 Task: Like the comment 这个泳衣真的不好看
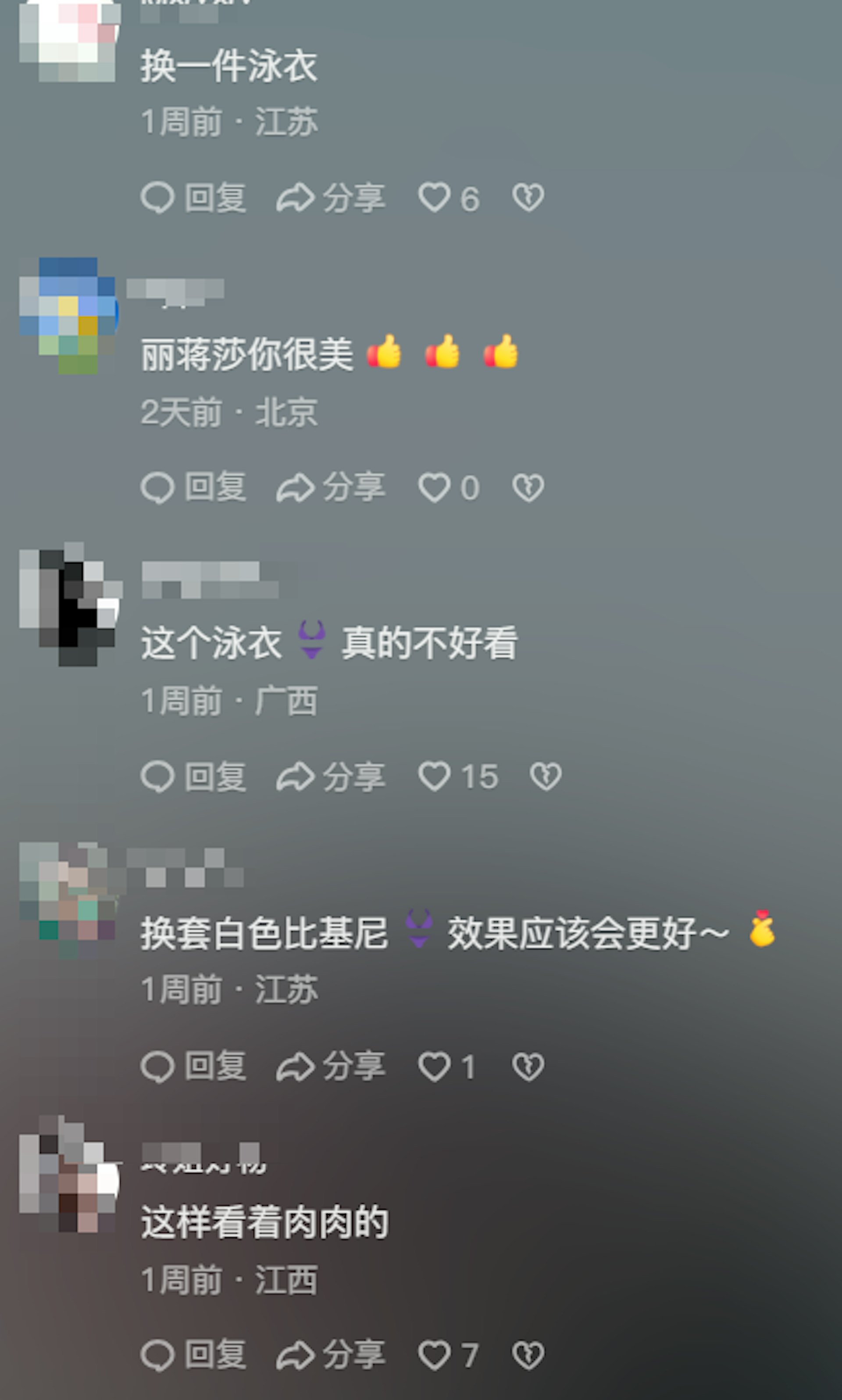[435, 776]
